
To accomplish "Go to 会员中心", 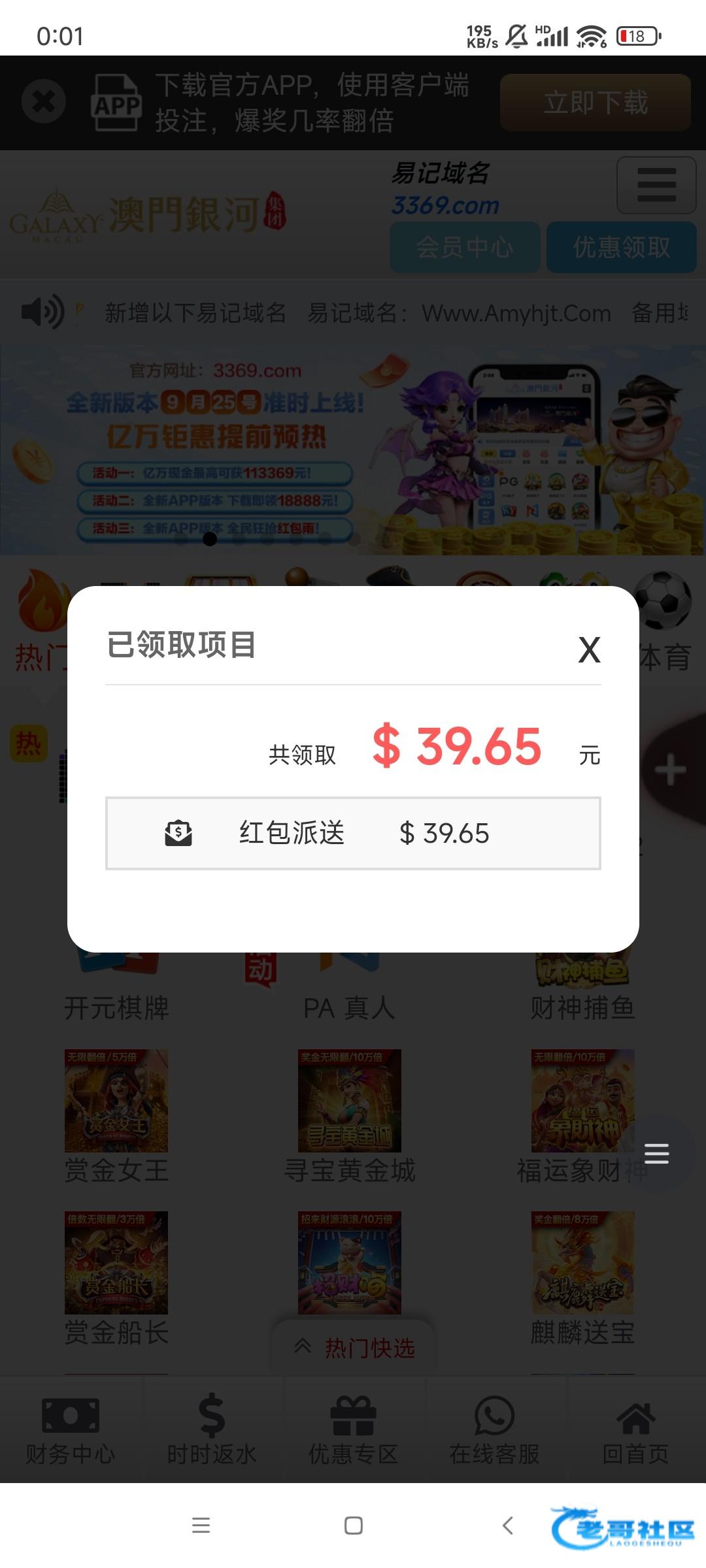I will pos(465,248).
